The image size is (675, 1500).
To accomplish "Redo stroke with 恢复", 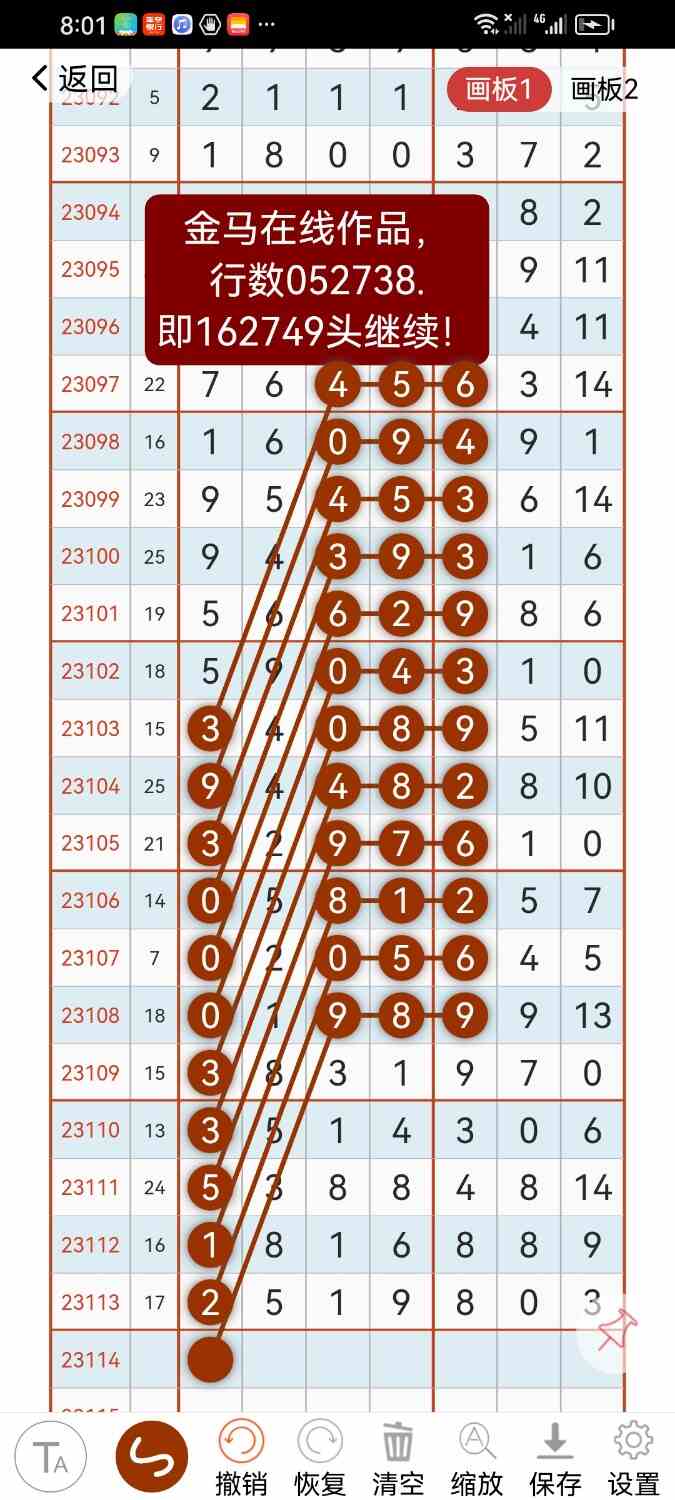I will pos(319,1458).
